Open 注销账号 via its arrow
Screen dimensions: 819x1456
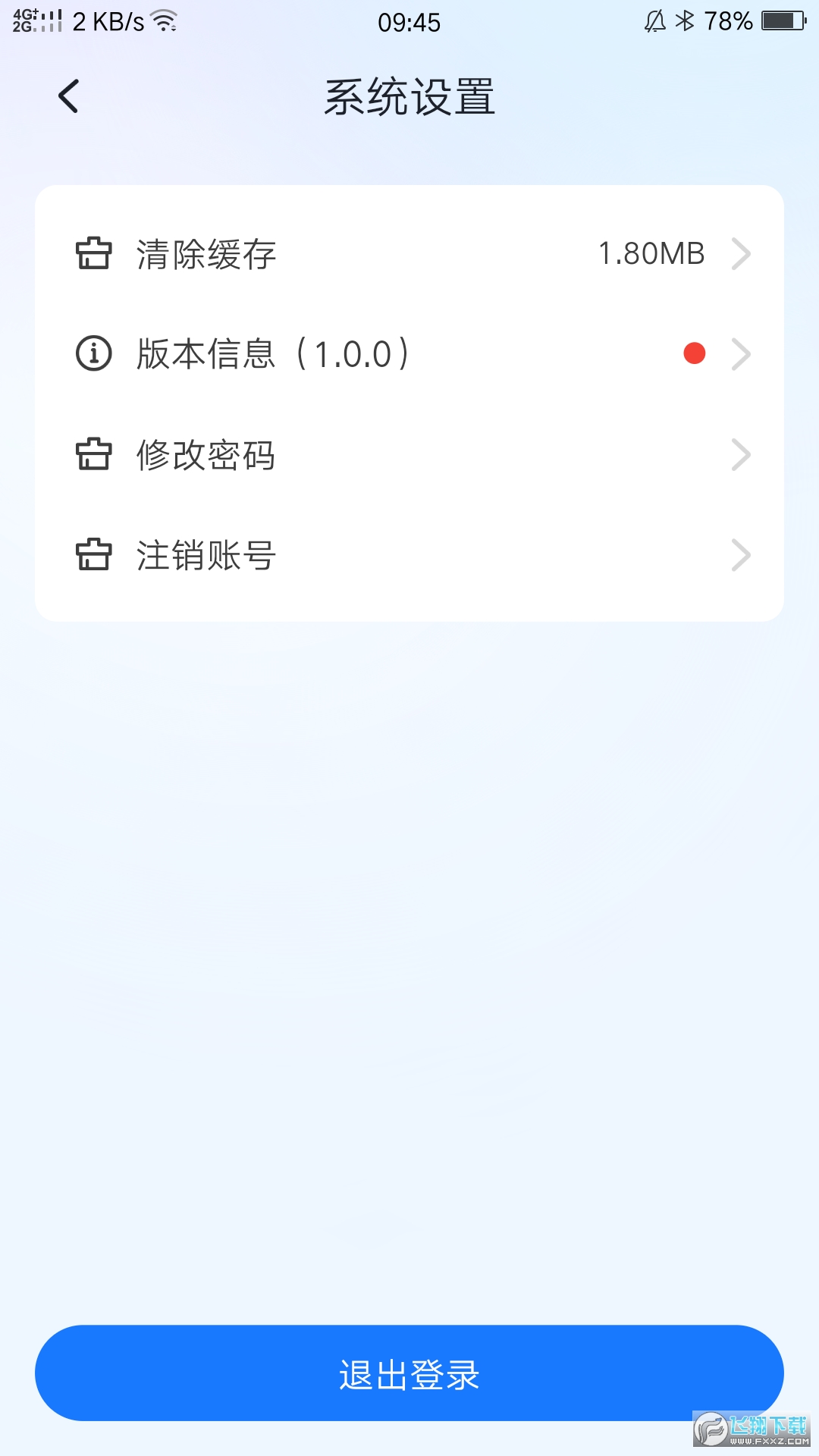click(742, 555)
